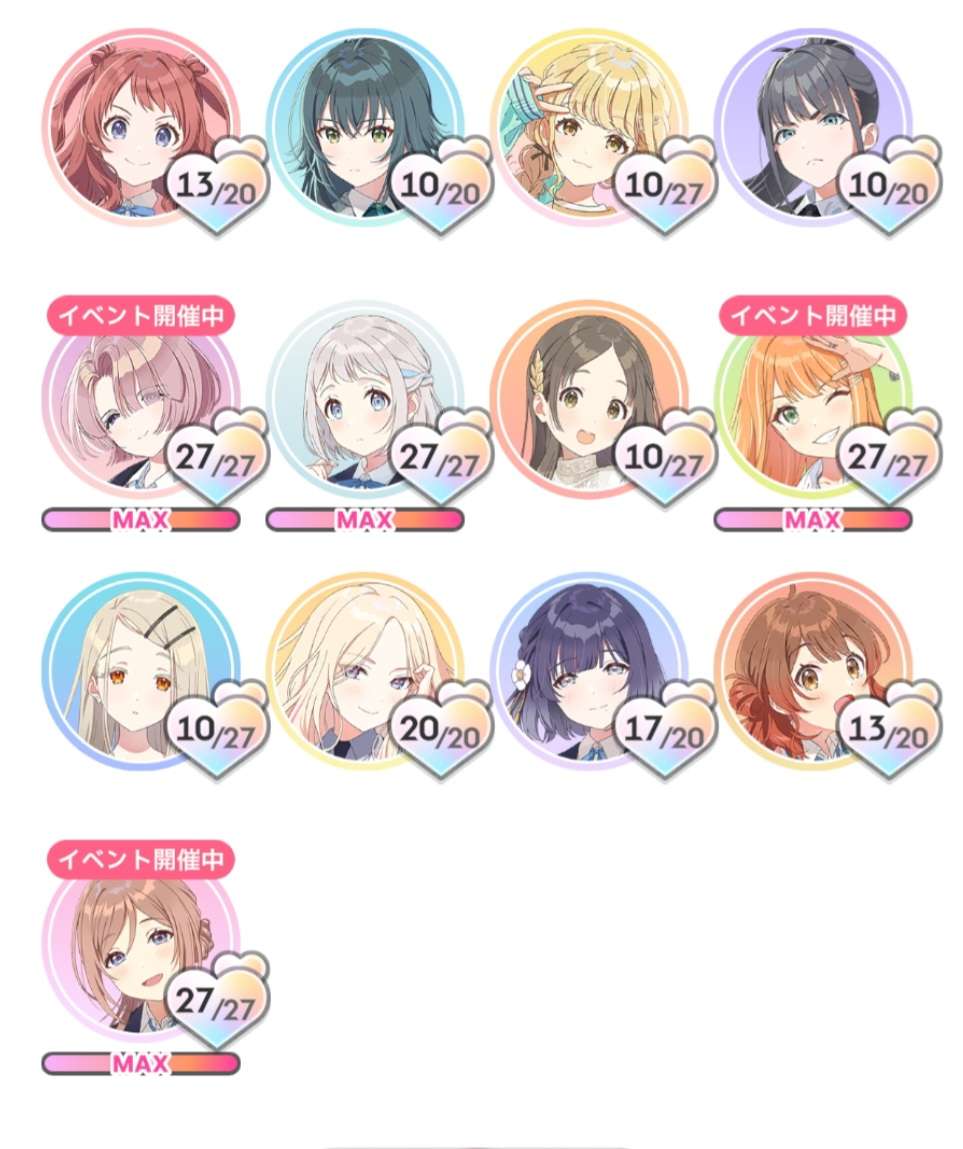The height and width of the screenshot is (1149, 963).
Task: Select the light brown-haired event character
Action: pos(140,943)
